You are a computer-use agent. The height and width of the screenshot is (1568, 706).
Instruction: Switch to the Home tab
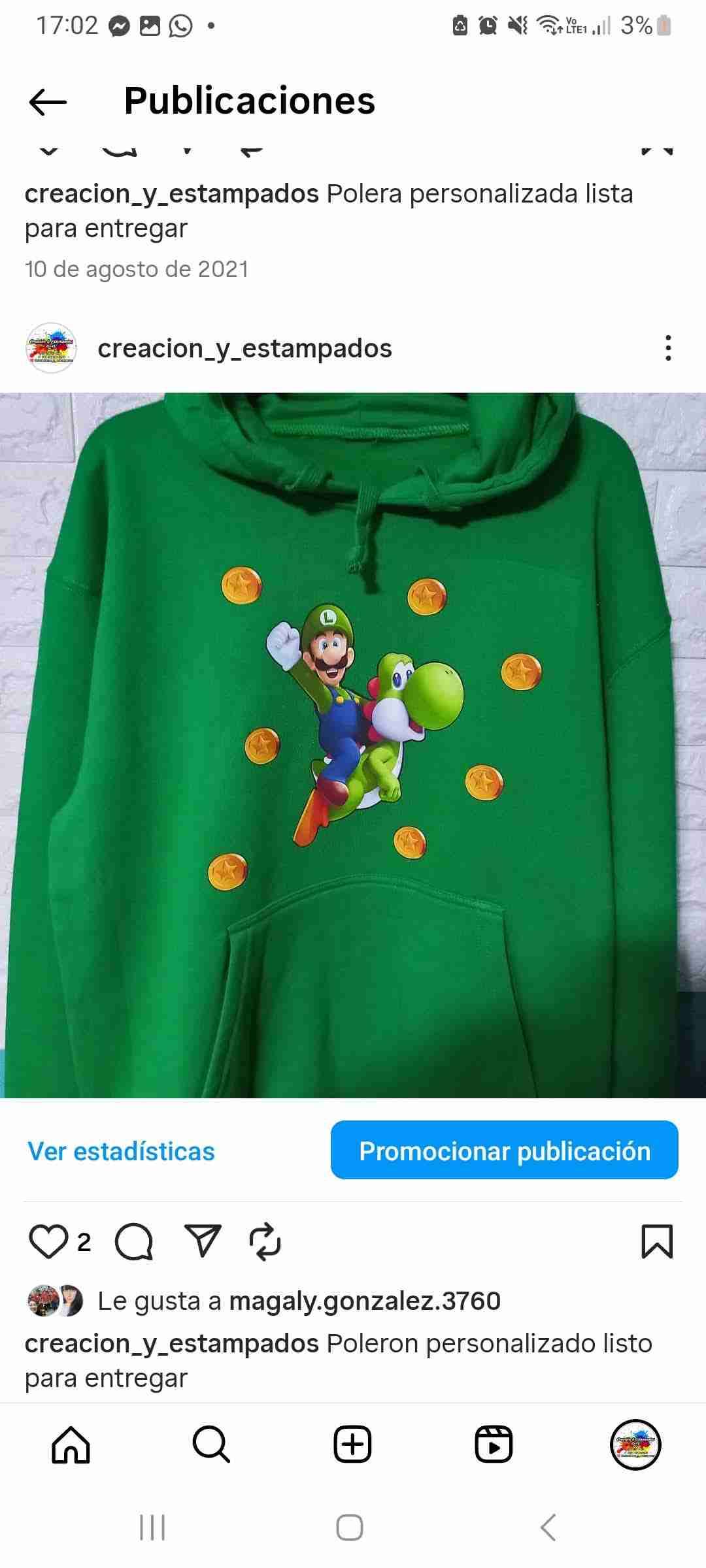pos(71,1445)
